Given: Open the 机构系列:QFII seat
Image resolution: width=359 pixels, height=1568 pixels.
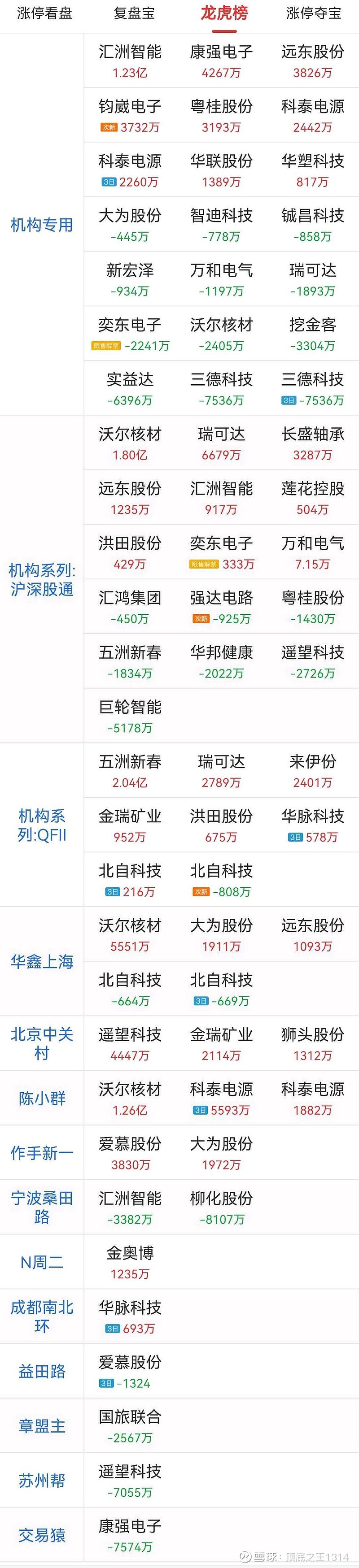Looking at the screenshot, I should 41,825.
